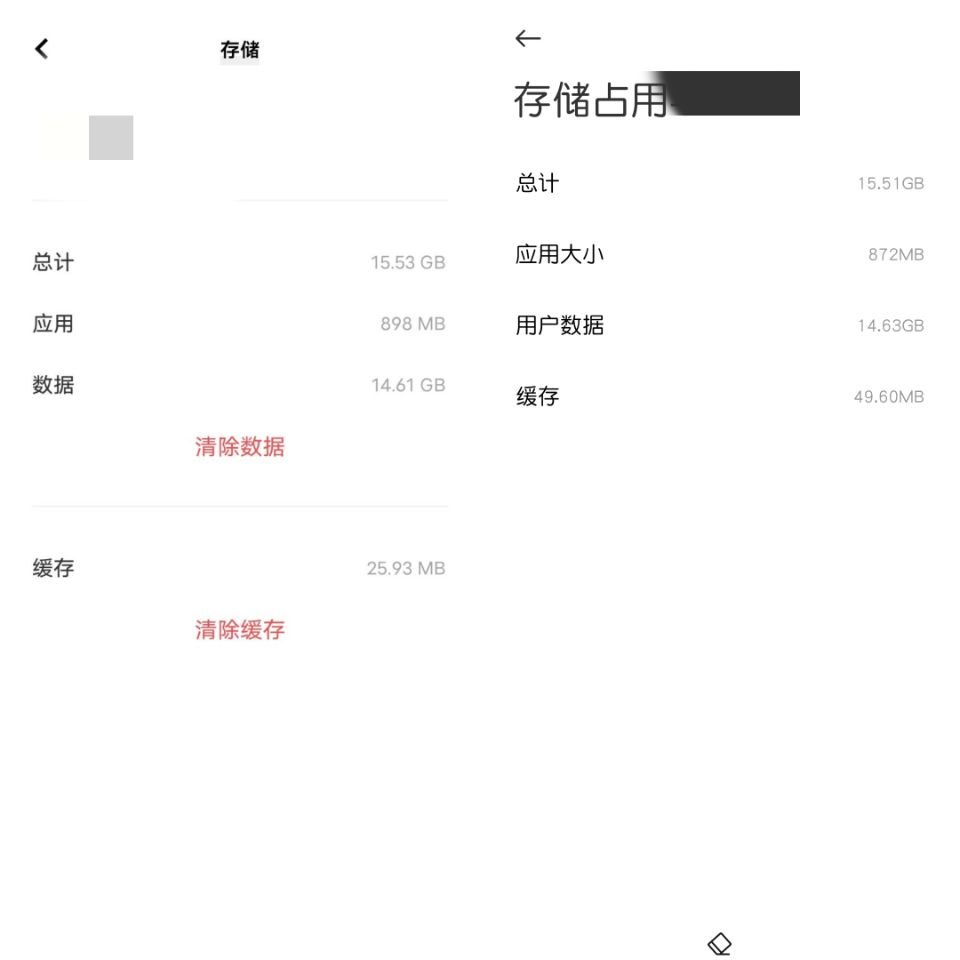Tap the red 清除数据 button
This screenshot has width=960, height=960.
[240, 447]
